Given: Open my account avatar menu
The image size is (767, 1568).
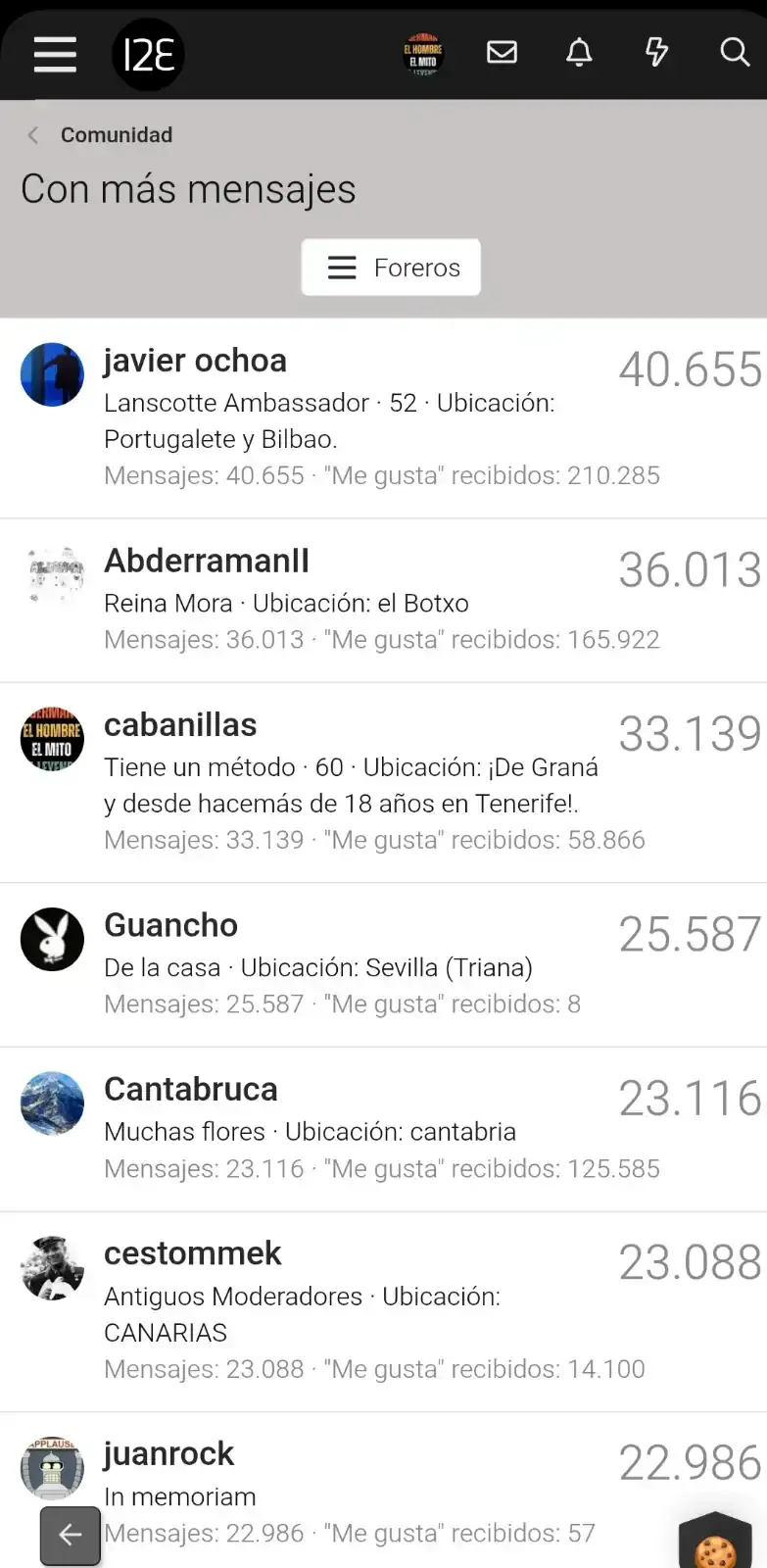Looking at the screenshot, I should (423, 54).
